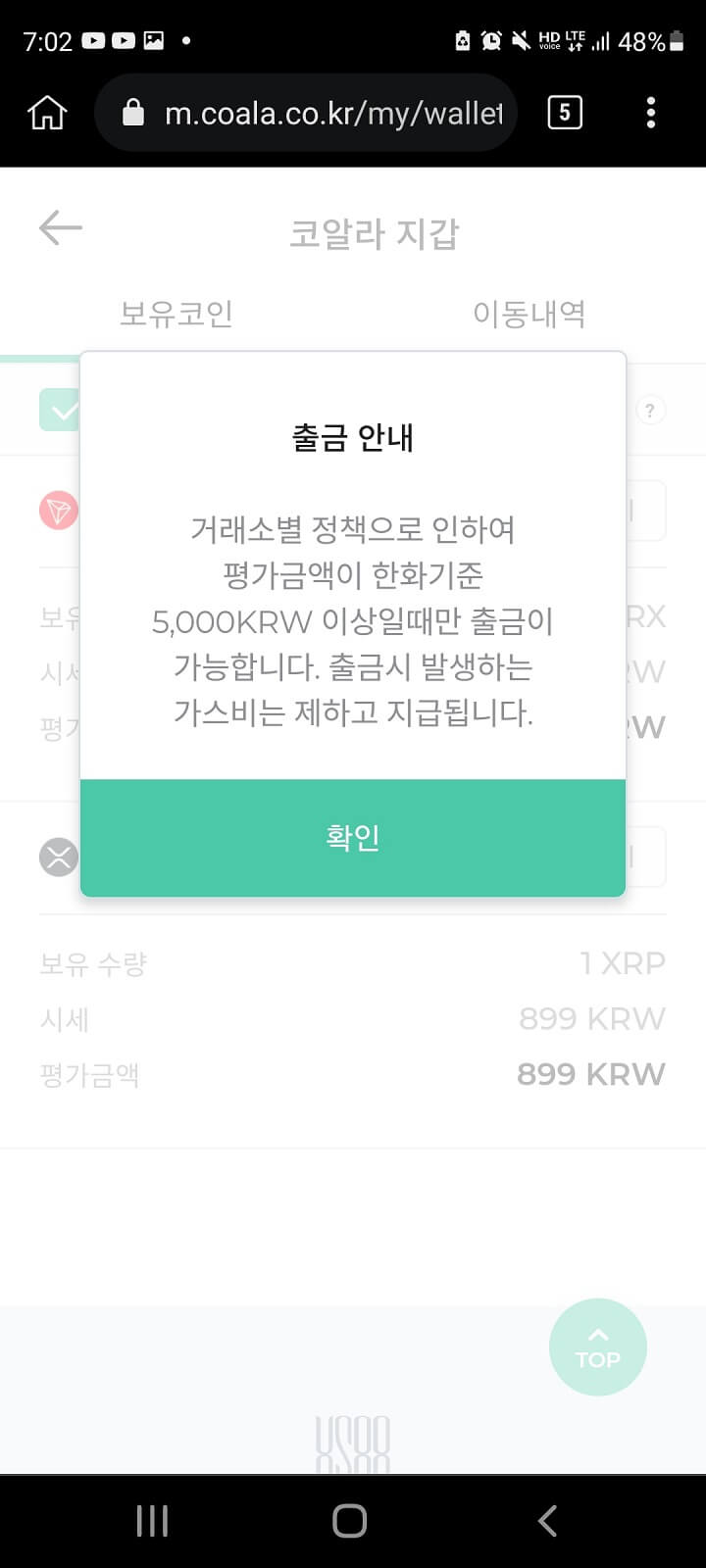The width and height of the screenshot is (706, 1568).
Task: Tap the Android back navigation button
Action: click(x=547, y=1521)
